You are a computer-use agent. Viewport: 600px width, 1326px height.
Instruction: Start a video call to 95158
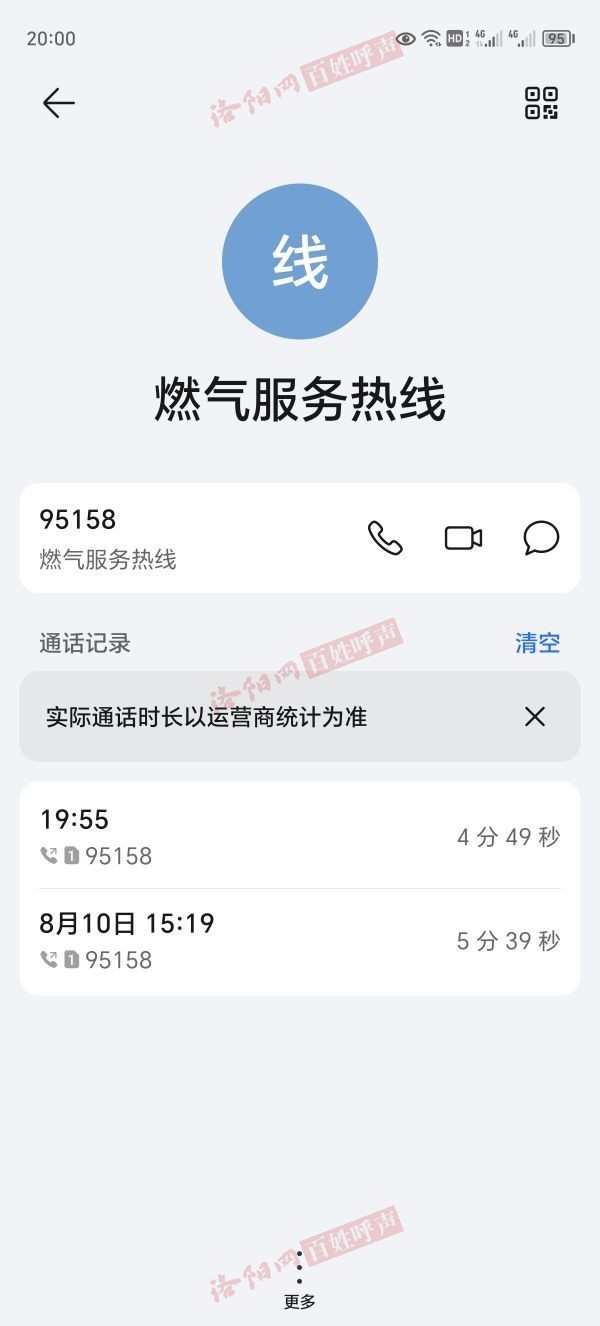[463, 538]
